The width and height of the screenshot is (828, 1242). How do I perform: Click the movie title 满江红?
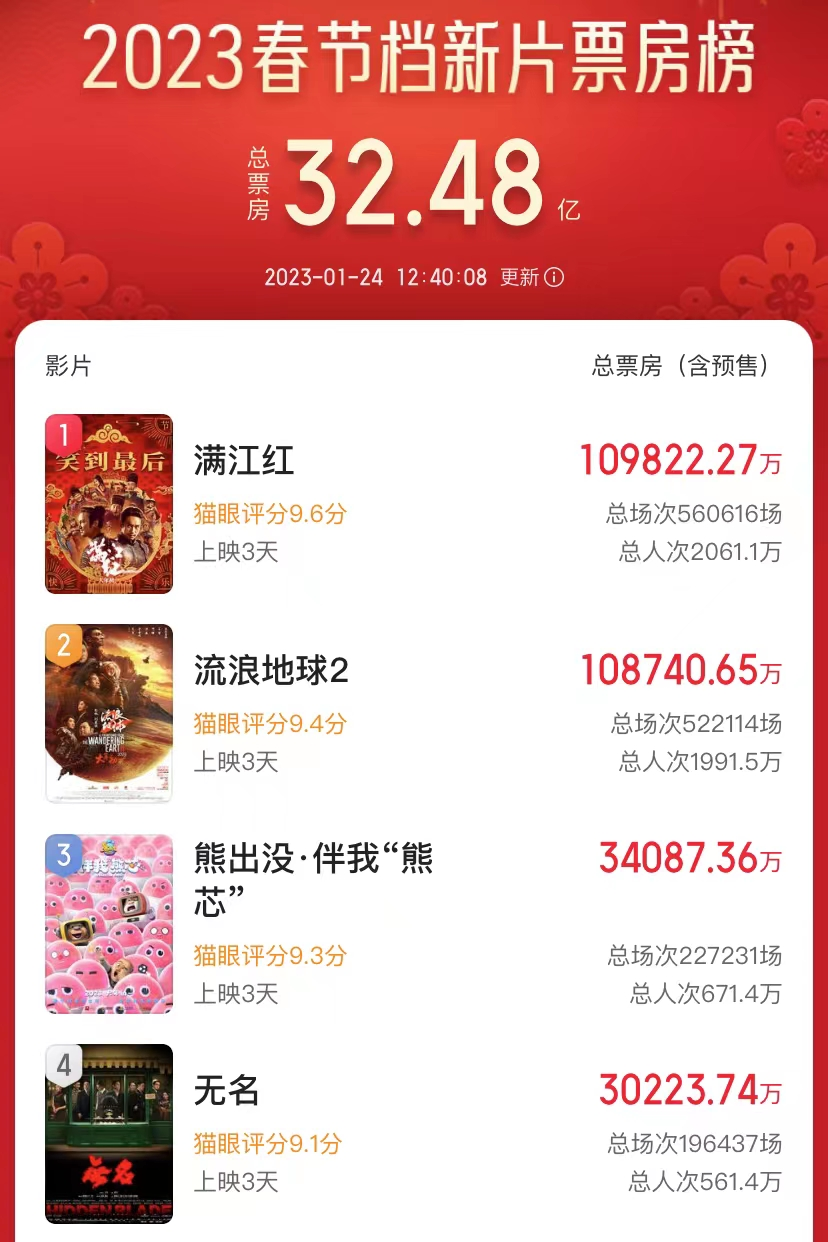click(x=240, y=460)
